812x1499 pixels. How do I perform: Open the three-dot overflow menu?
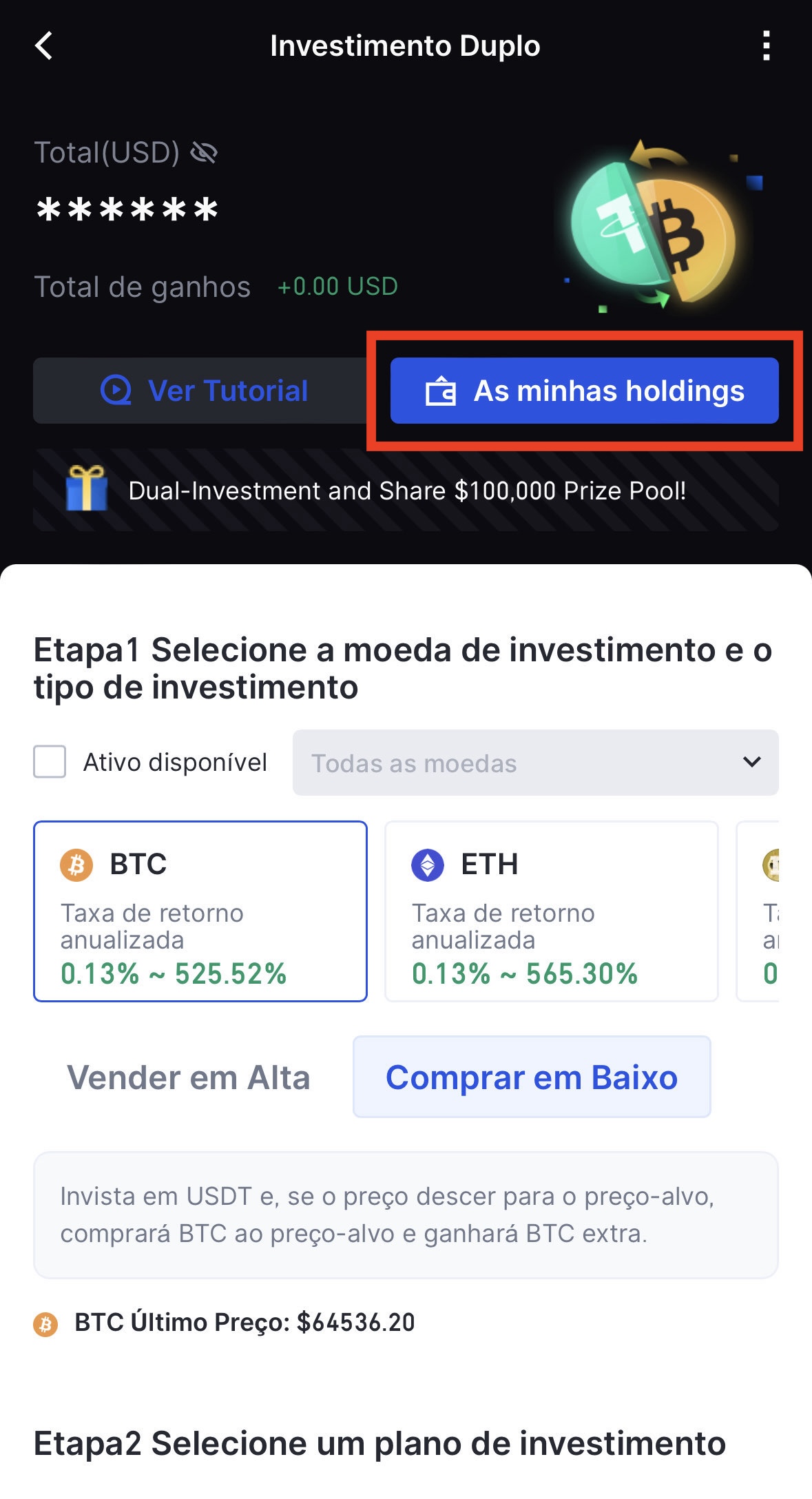click(766, 46)
